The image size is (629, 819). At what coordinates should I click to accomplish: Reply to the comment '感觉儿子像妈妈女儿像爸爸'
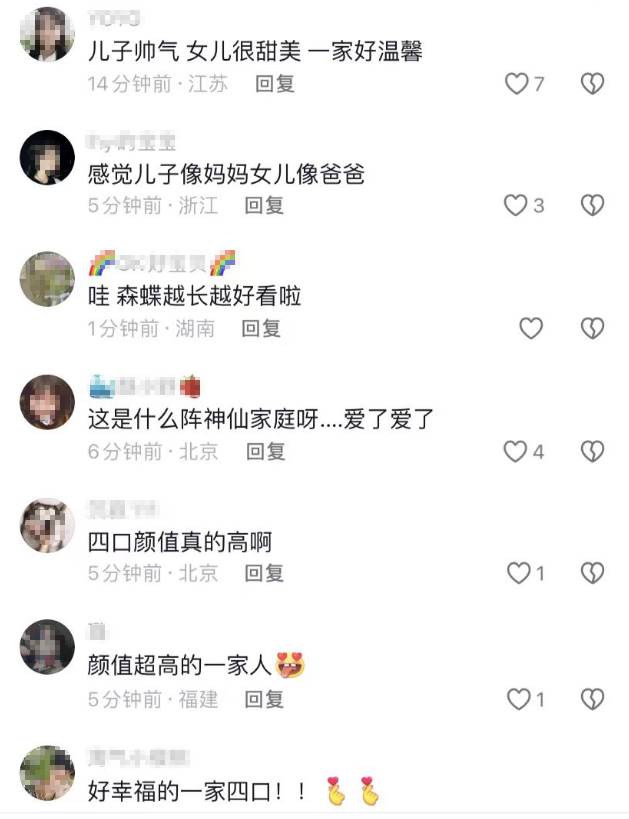pyautogui.click(x=265, y=206)
